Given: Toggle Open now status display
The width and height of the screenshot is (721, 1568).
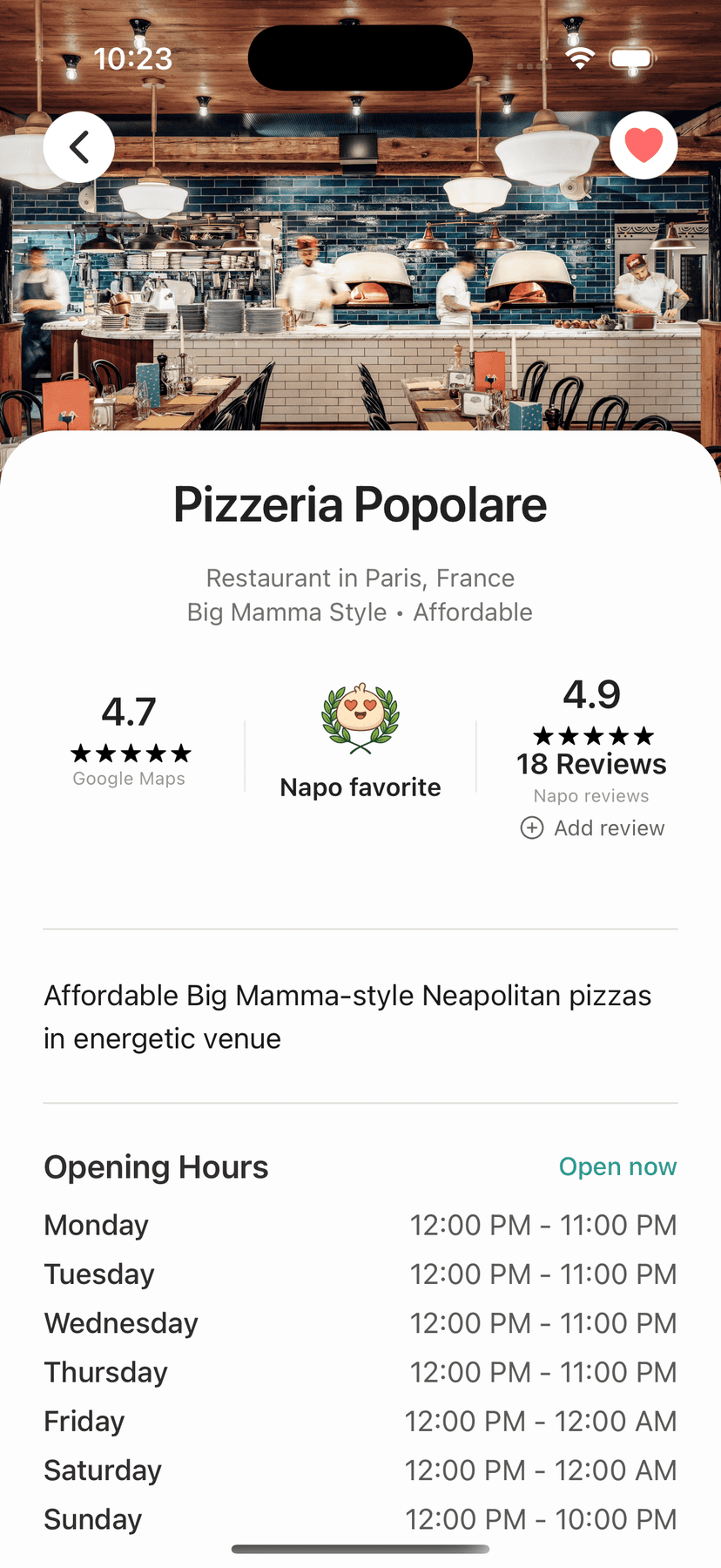Looking at the screenshot, I should coord(617,1166).
